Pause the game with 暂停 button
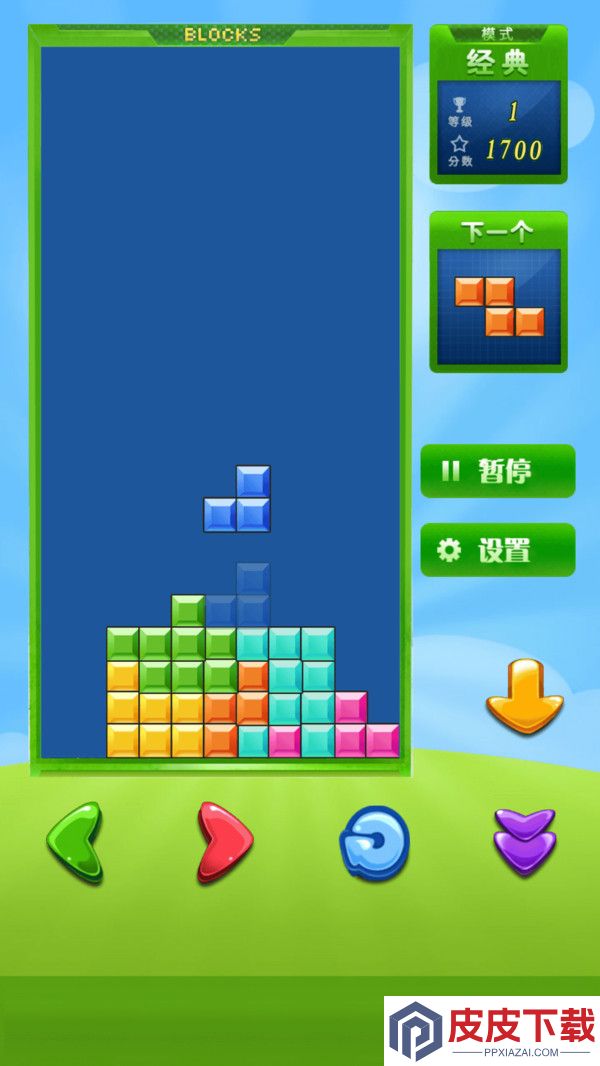 coord(497,471)
